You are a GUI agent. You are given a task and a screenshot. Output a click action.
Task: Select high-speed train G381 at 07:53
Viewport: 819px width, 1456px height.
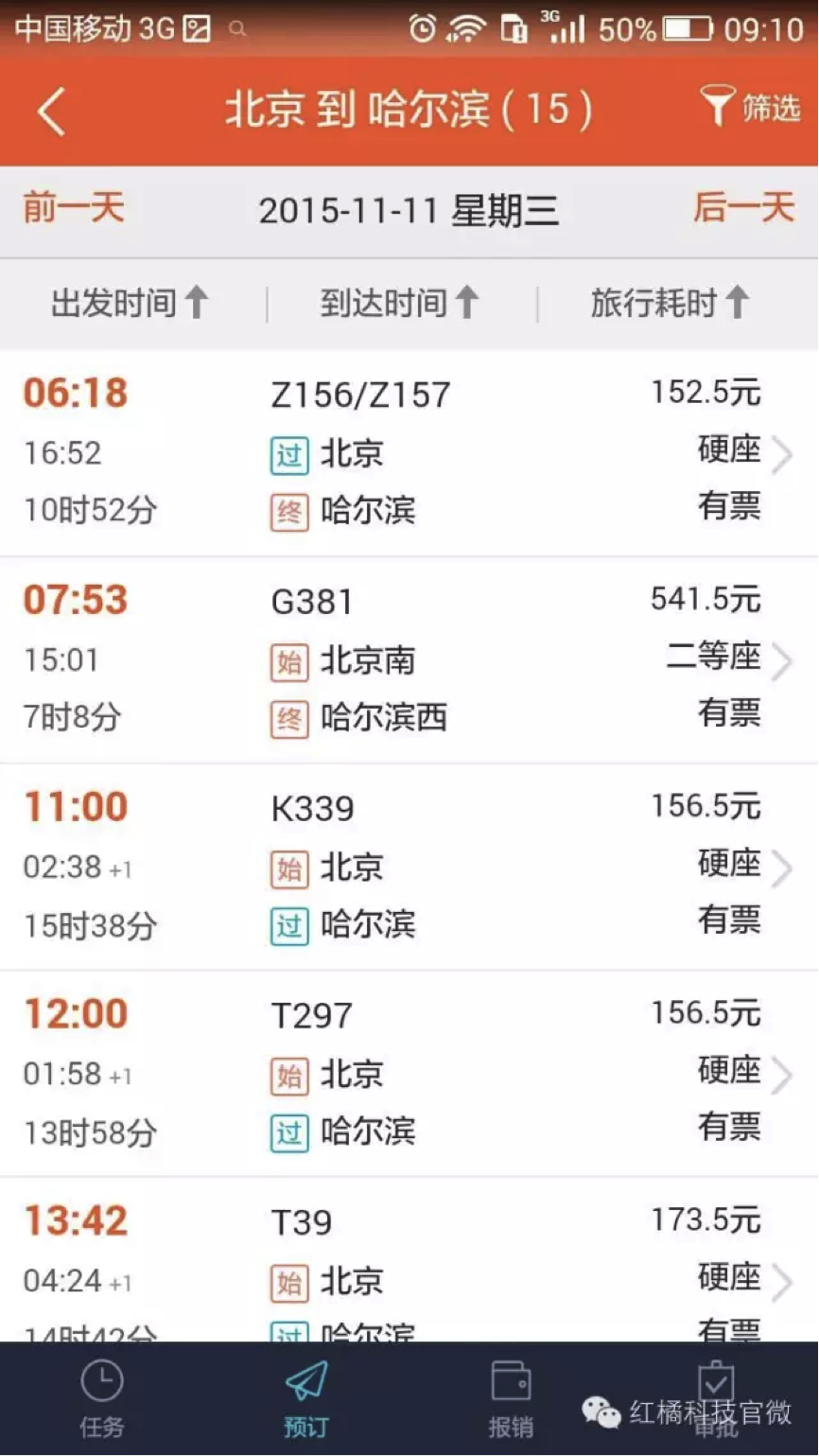coord(409,660)
